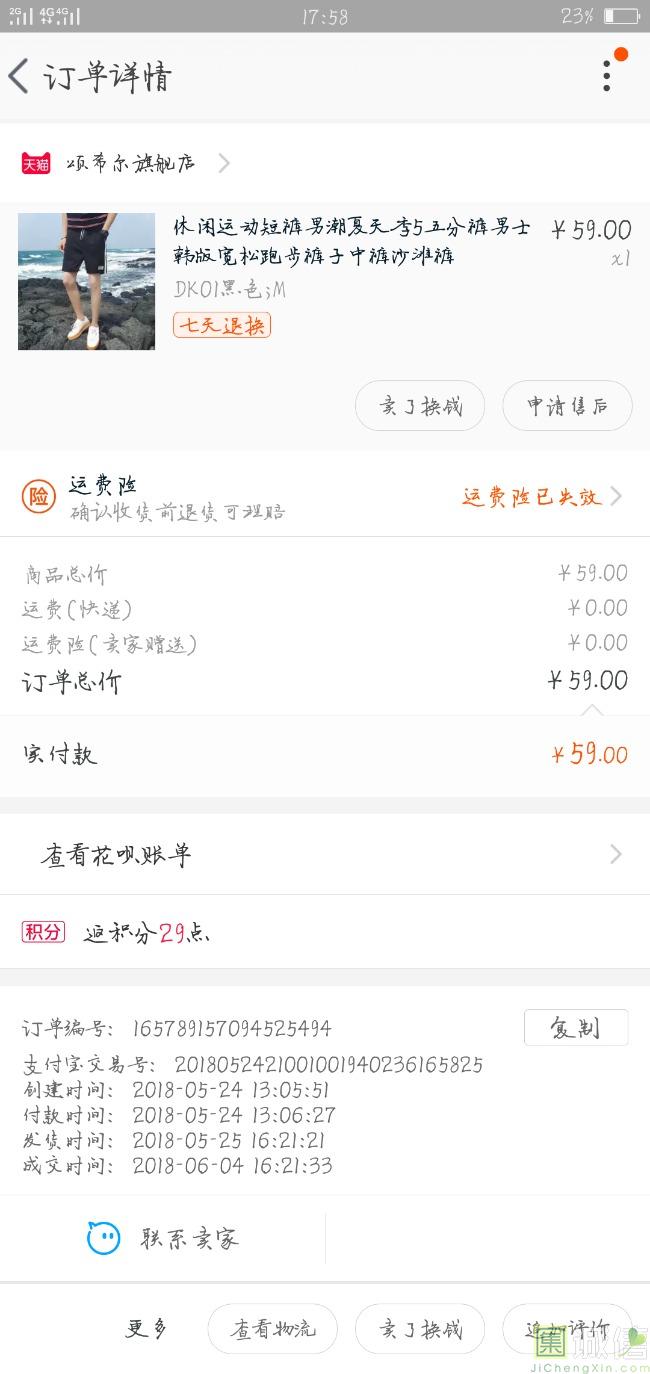The height and width of the screenshot is (1374, 650).
Task: Tap the 追加评价 button
Action: coord(567,1329)
